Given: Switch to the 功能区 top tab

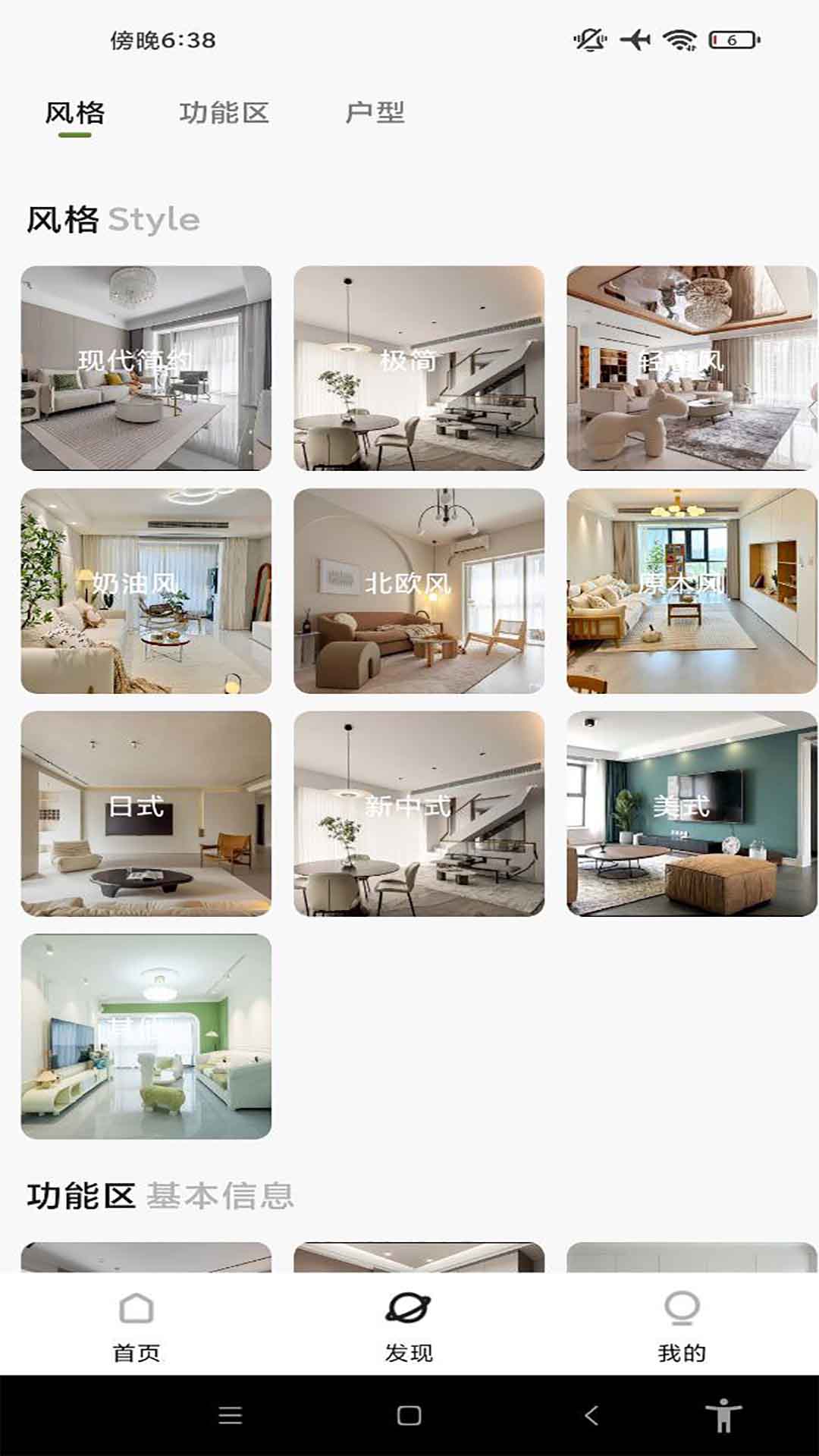Looking at the screenshot, I should point(224,114).
